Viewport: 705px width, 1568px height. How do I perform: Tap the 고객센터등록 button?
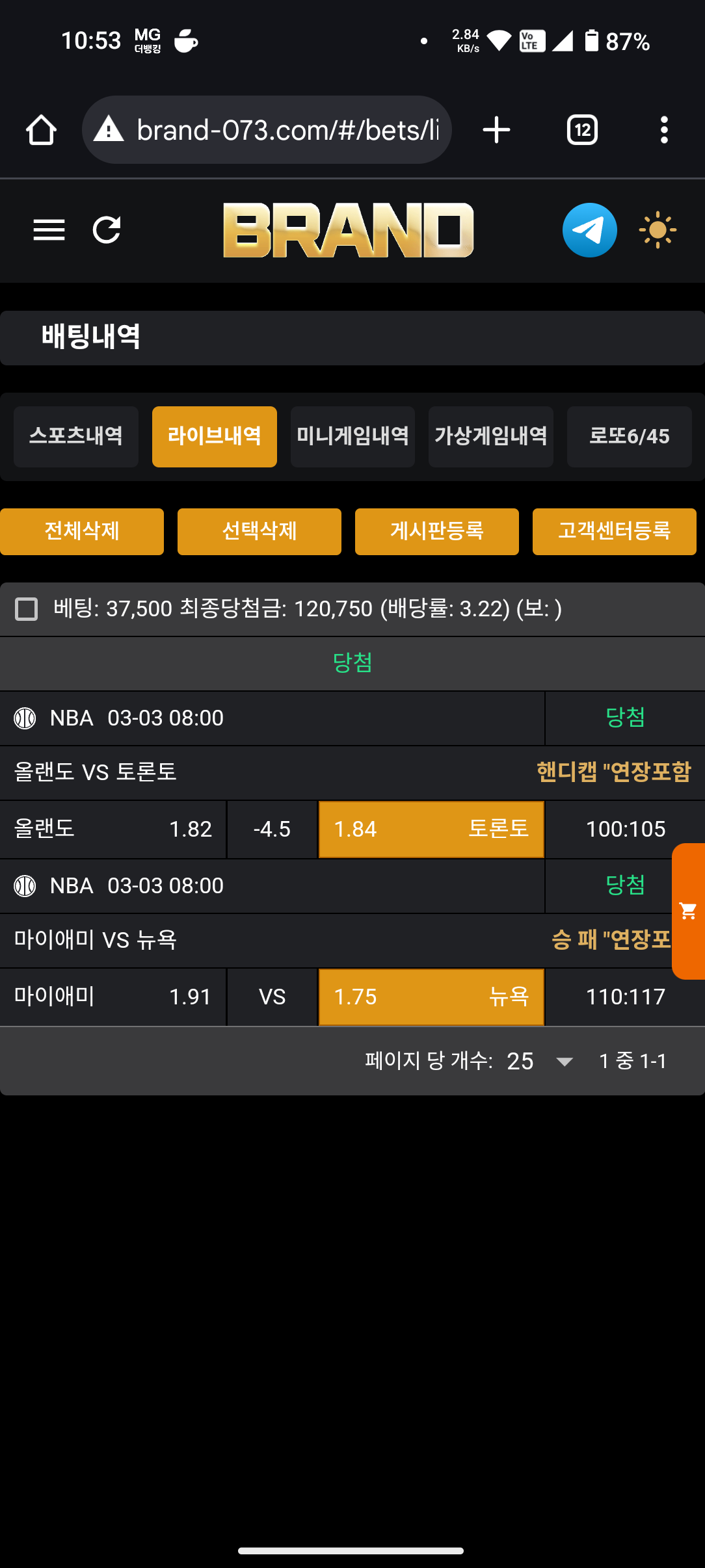point(615,531)
